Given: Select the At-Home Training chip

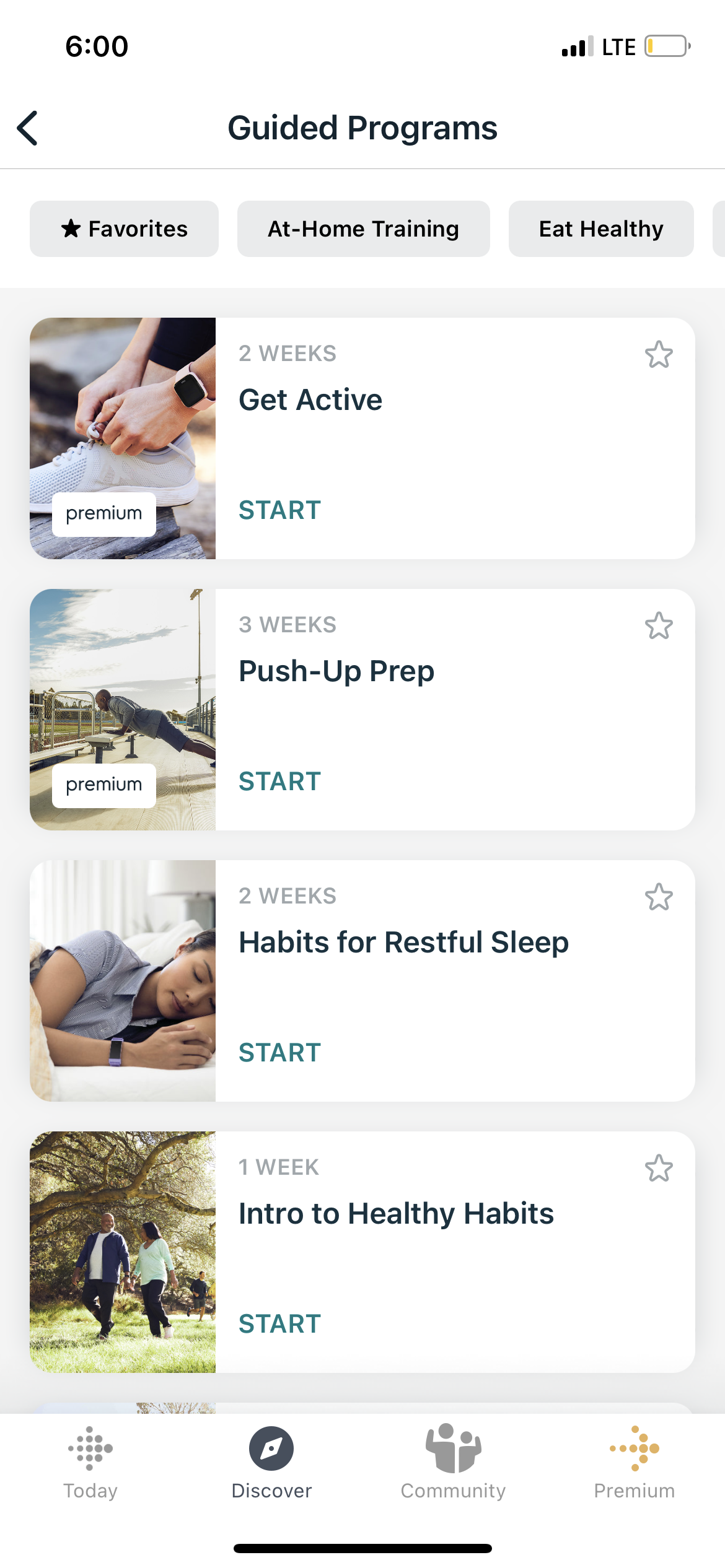Looking at the screenshot, I should click(363, 229).
